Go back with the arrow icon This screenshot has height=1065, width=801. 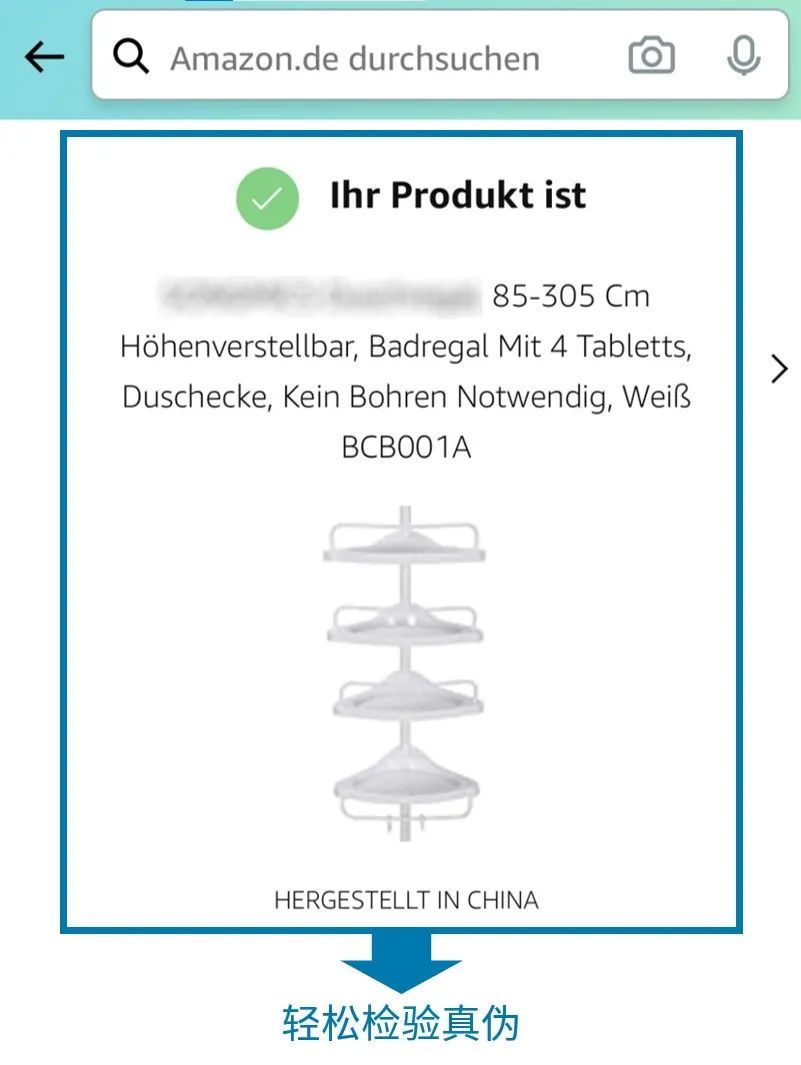[x=44, y=58]
